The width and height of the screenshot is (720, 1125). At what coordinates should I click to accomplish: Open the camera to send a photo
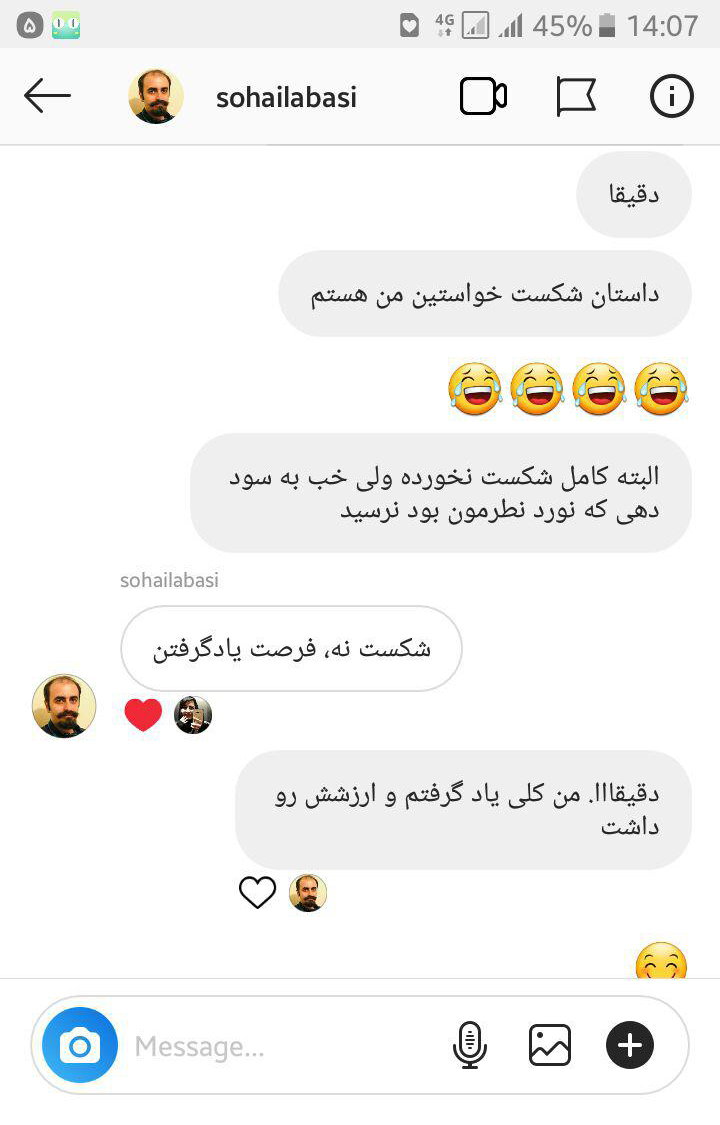(80, 1046)
